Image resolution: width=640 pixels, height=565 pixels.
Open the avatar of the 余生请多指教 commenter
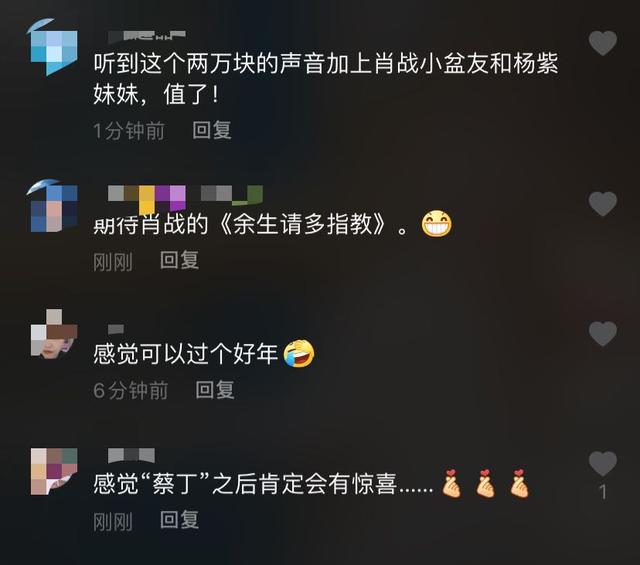(x=51, y=207)
